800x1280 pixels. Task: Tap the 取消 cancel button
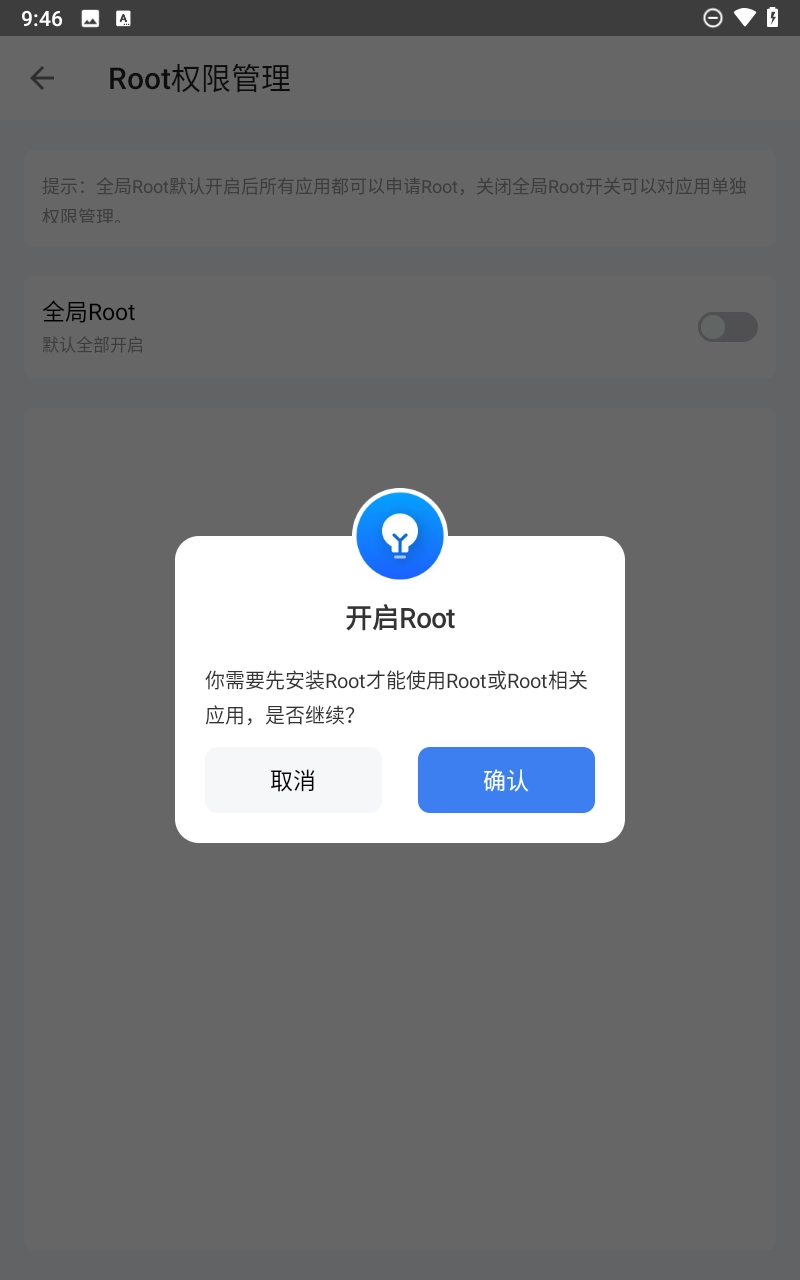(293, 780)
